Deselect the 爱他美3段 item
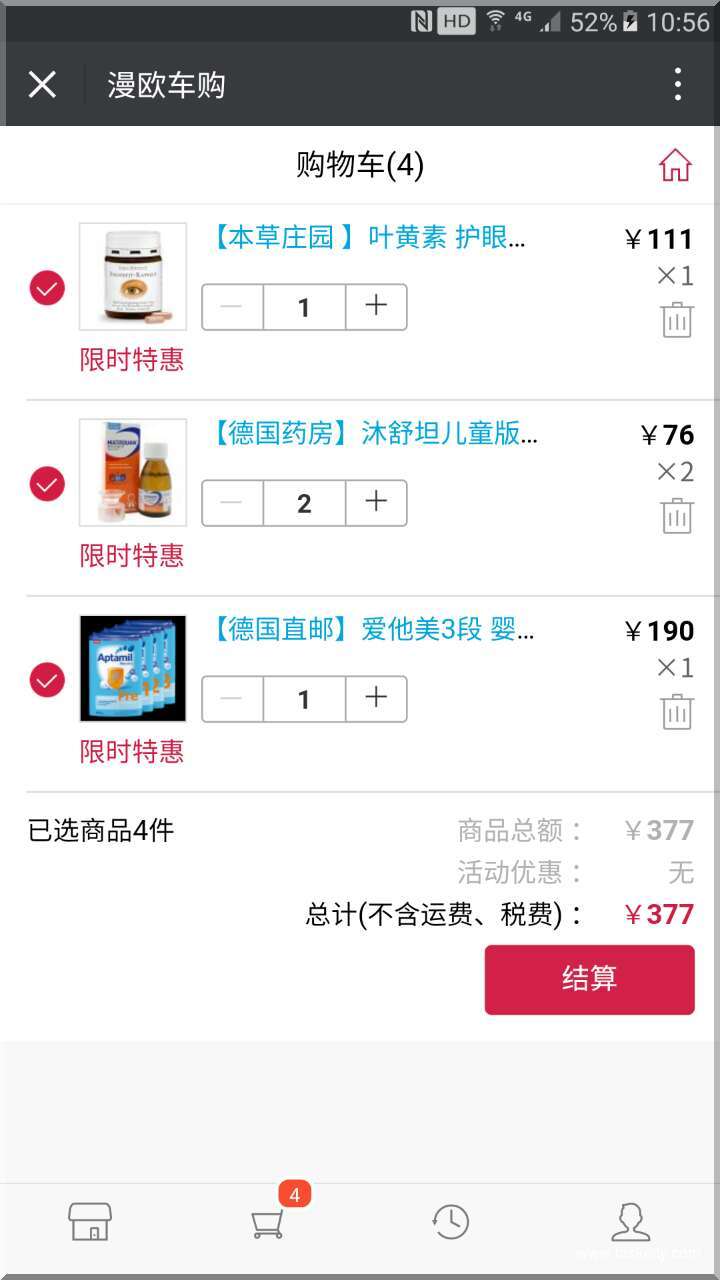The width and height of the screenshot is (720, 1280). [47, 680]
